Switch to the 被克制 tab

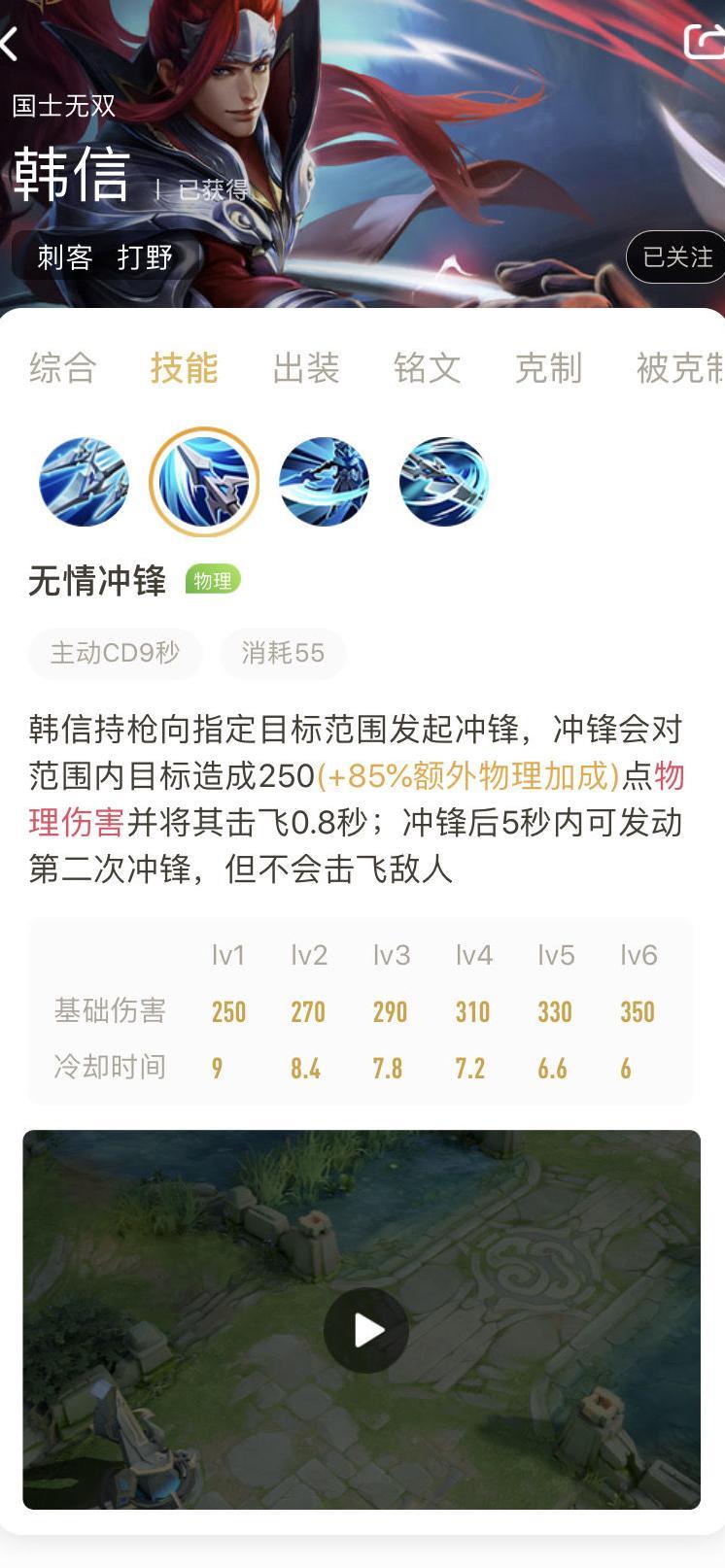click(x=679, y=368)
